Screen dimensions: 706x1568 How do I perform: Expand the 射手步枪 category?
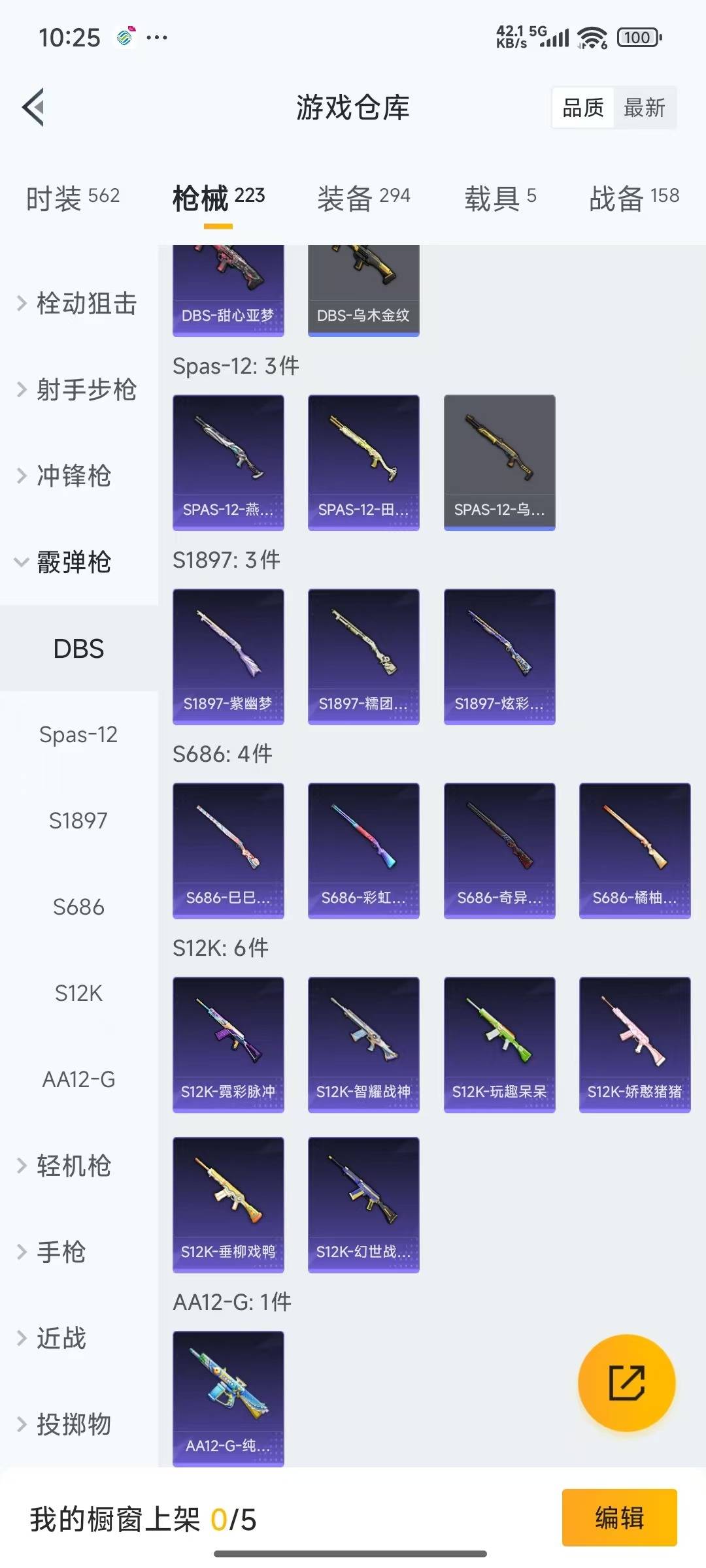[x=78, y=390]
